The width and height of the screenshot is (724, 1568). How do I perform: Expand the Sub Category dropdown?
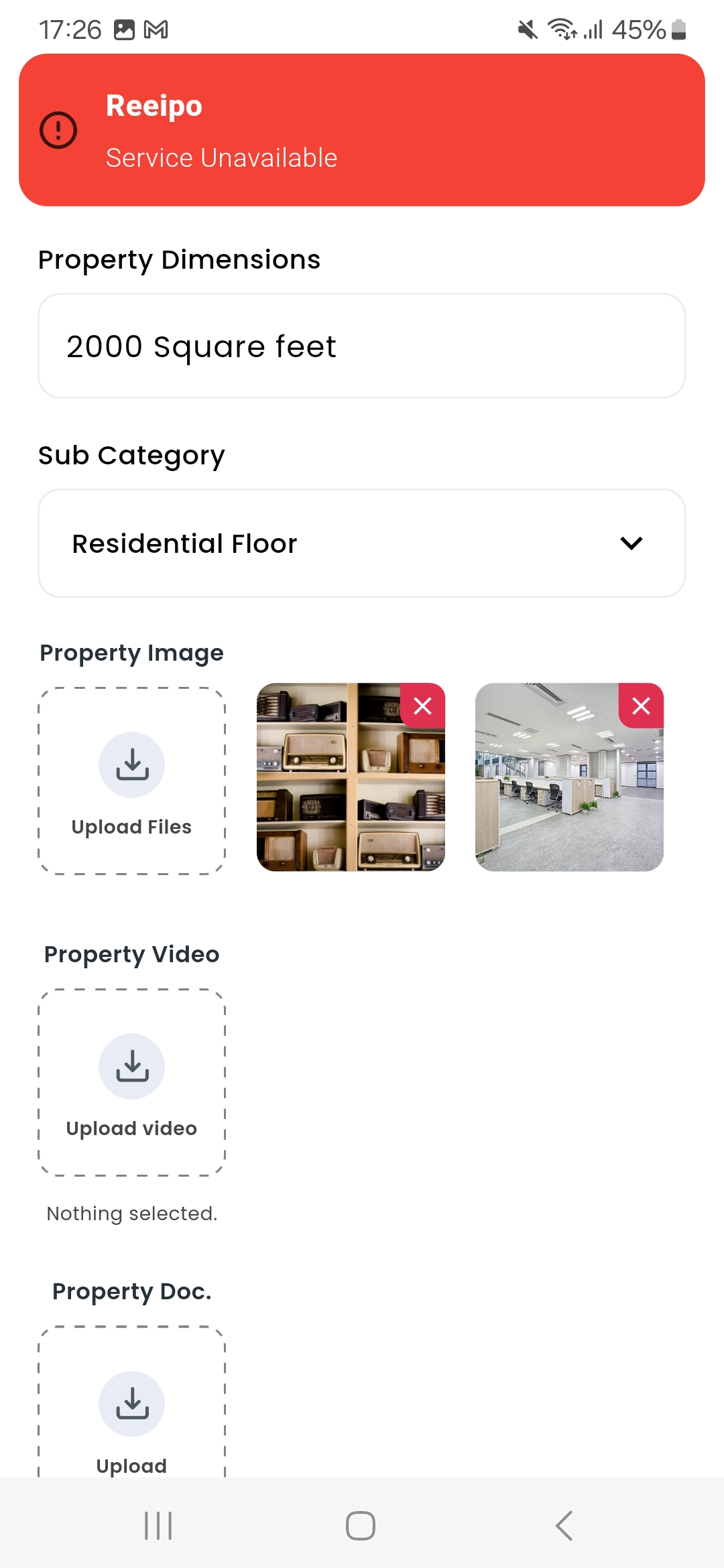[x=361, y=543]
